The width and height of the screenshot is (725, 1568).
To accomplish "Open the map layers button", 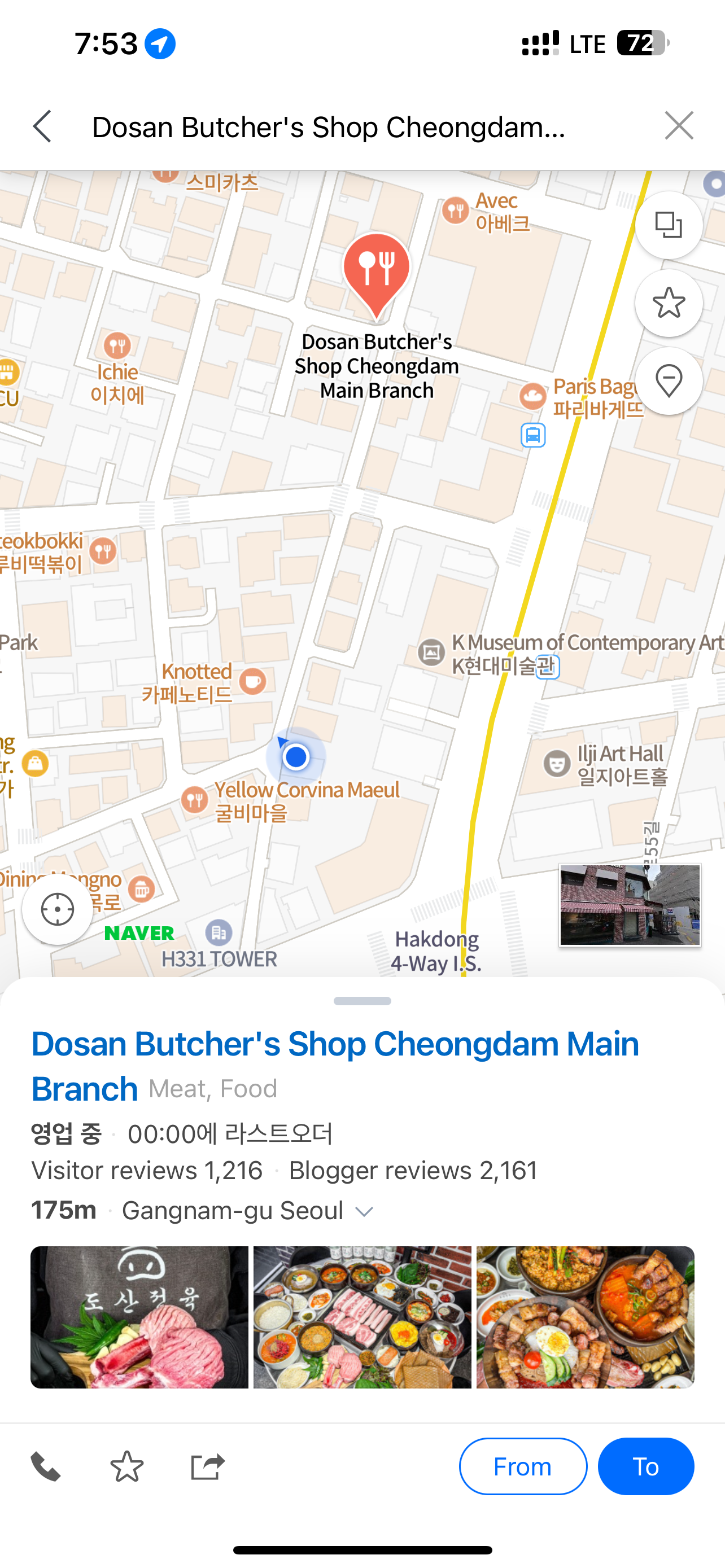I will tap(669, 226).
